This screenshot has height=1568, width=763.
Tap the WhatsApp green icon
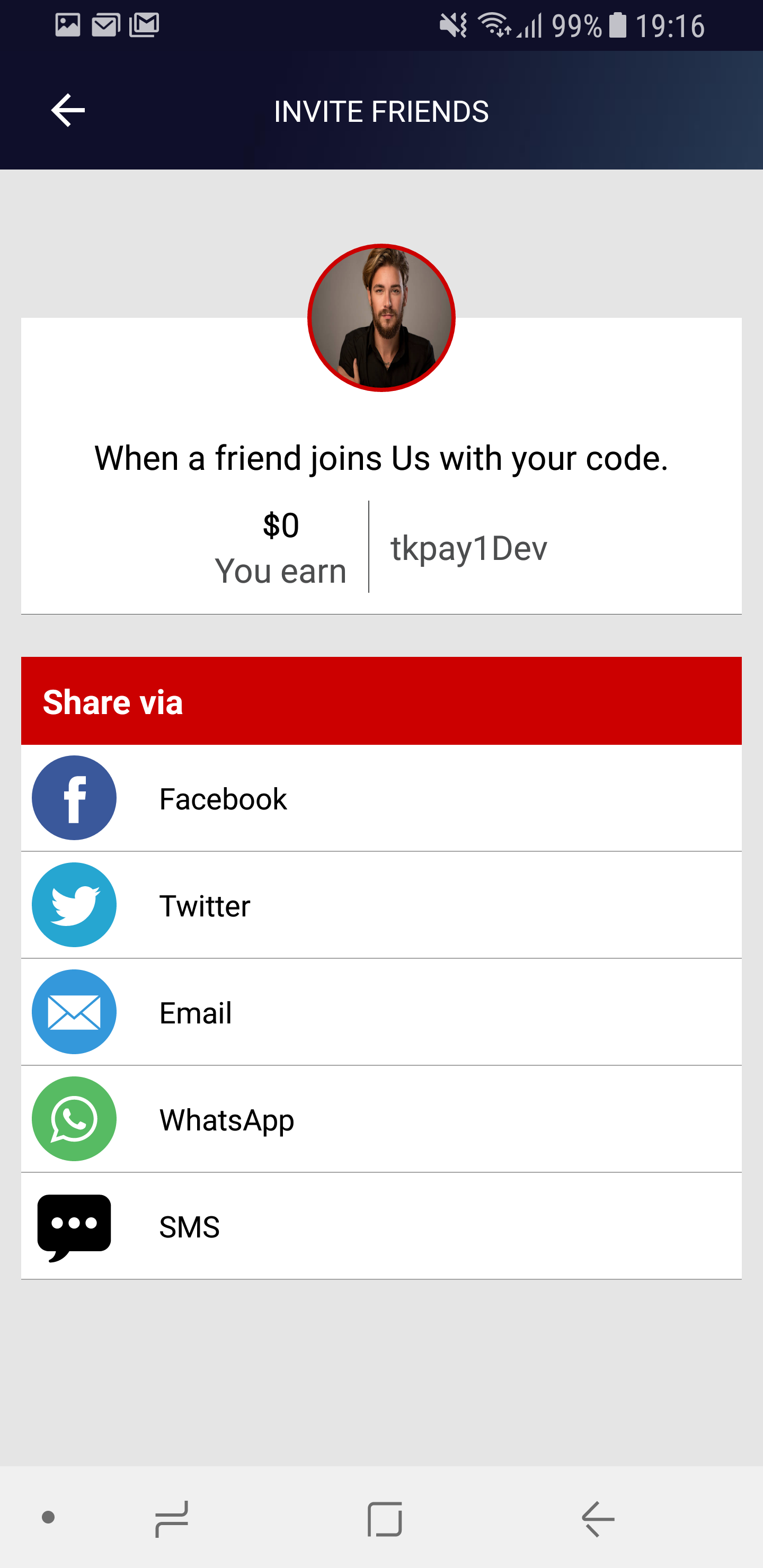pyautogui.click(x=74, y=1119)
